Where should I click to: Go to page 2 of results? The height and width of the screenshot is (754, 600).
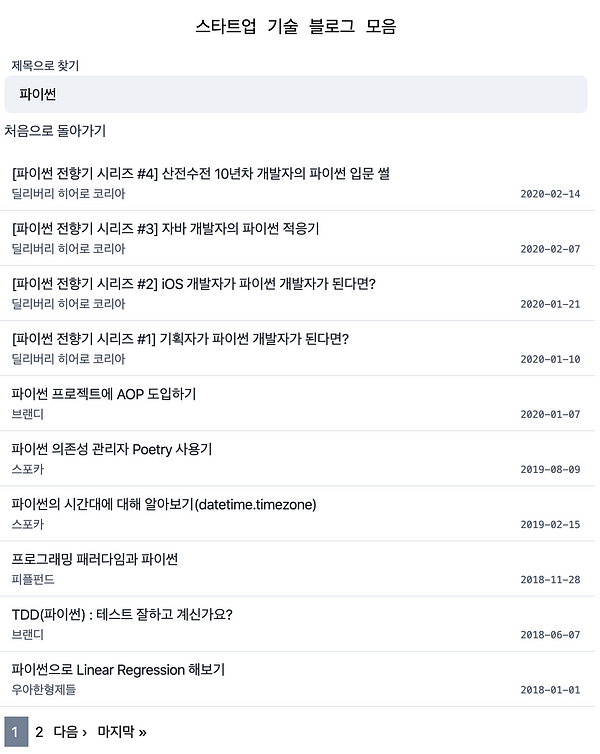coord(39,732)
